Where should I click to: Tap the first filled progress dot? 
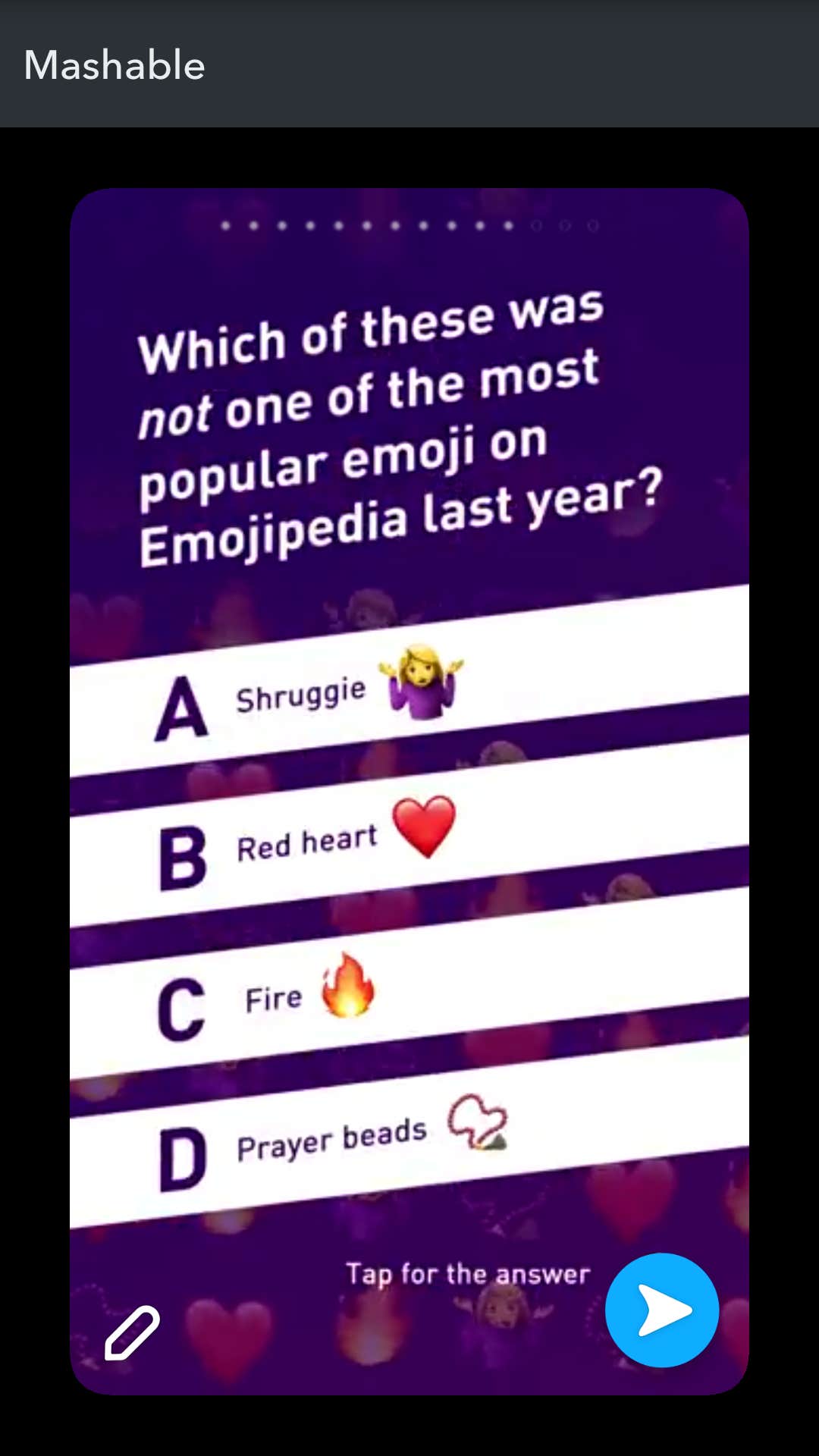pyautogui.click(x=226, y=225)
